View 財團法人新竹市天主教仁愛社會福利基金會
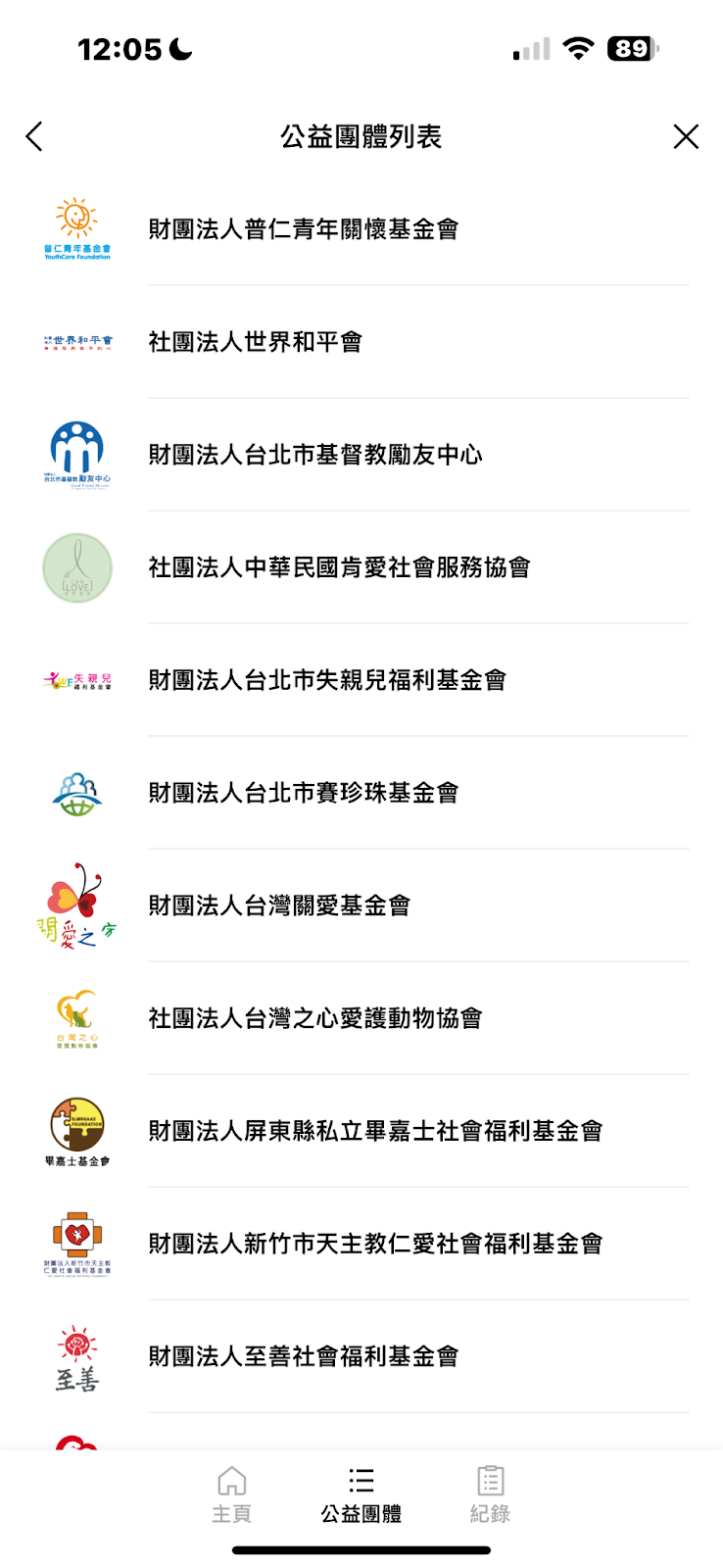Screen dimensions: 723x1568 coord(361,1244)
